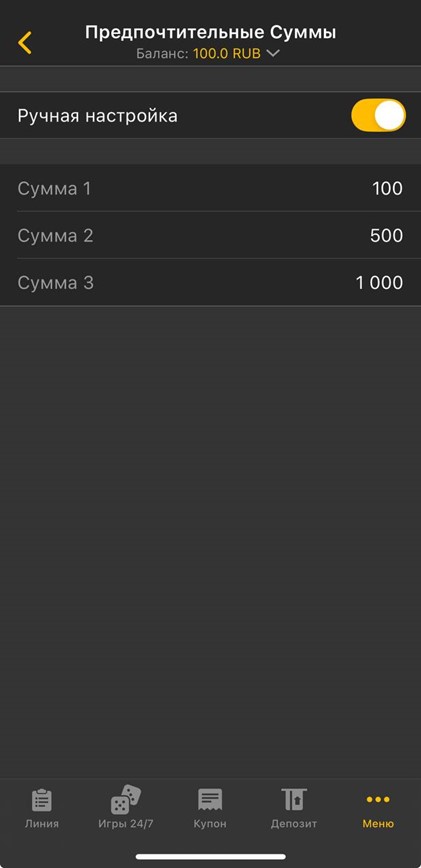This screenshot has width=421, height=868.
Task: Edit the Сумма 3 value field
Action: pos(210,282)
